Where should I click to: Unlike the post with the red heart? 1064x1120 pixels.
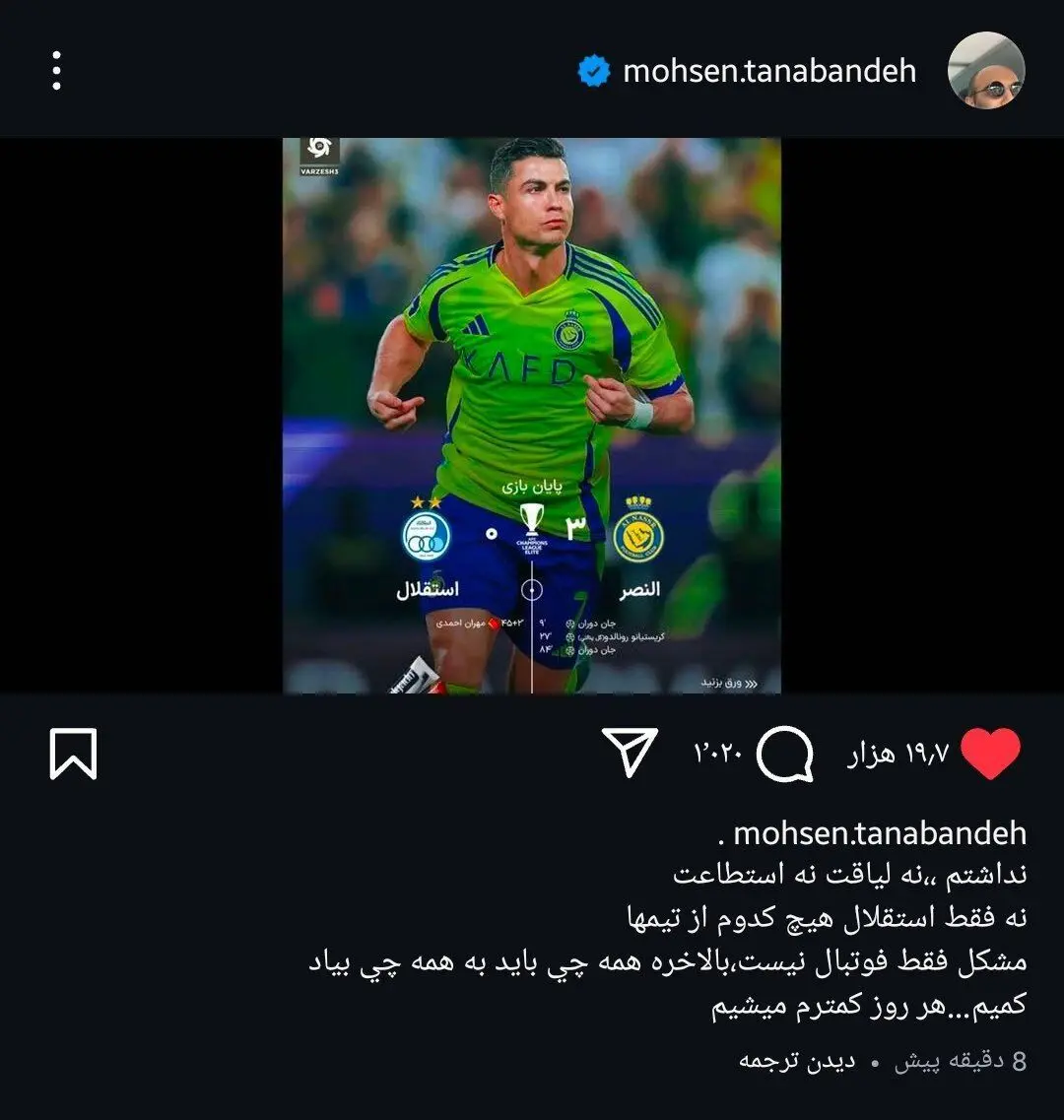(990, 755)
